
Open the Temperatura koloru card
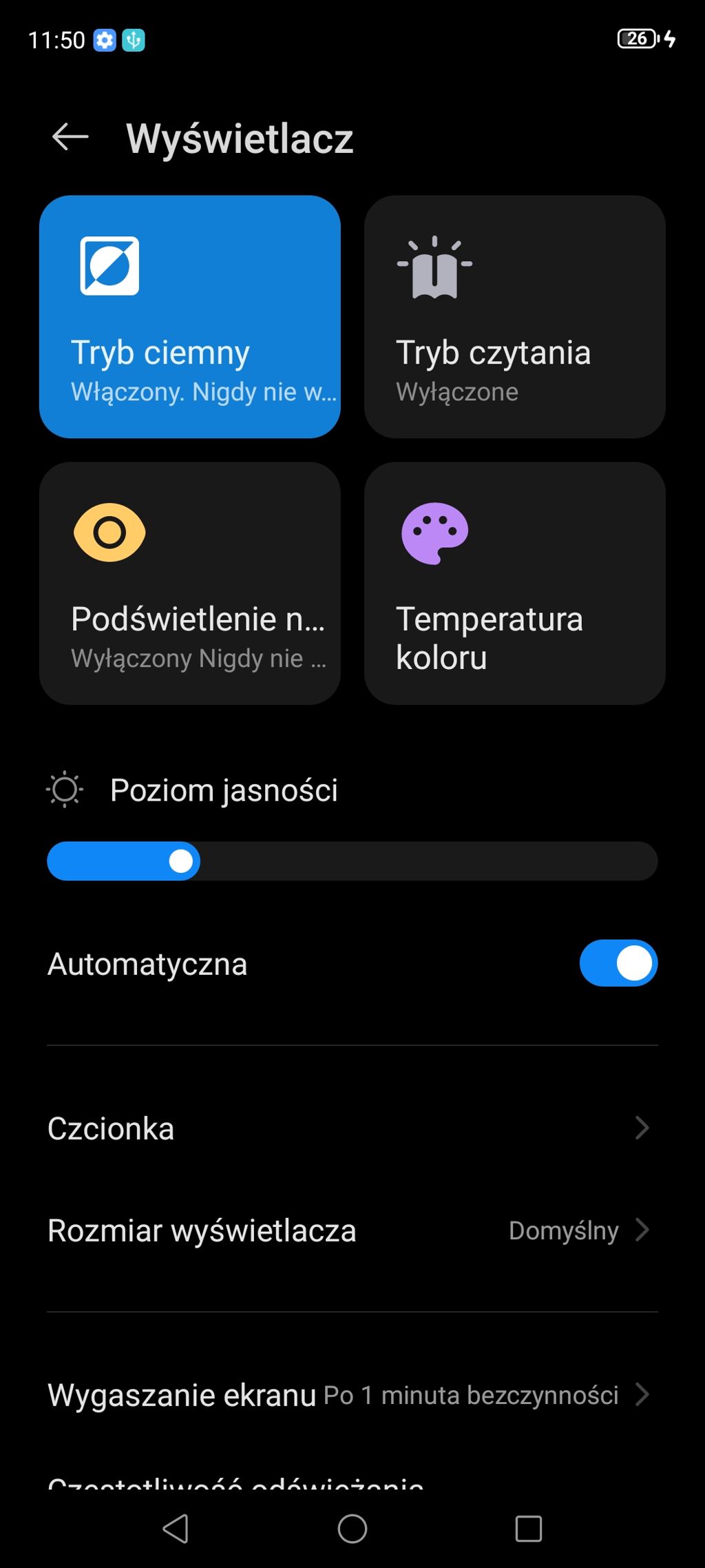tap(514, 583)
